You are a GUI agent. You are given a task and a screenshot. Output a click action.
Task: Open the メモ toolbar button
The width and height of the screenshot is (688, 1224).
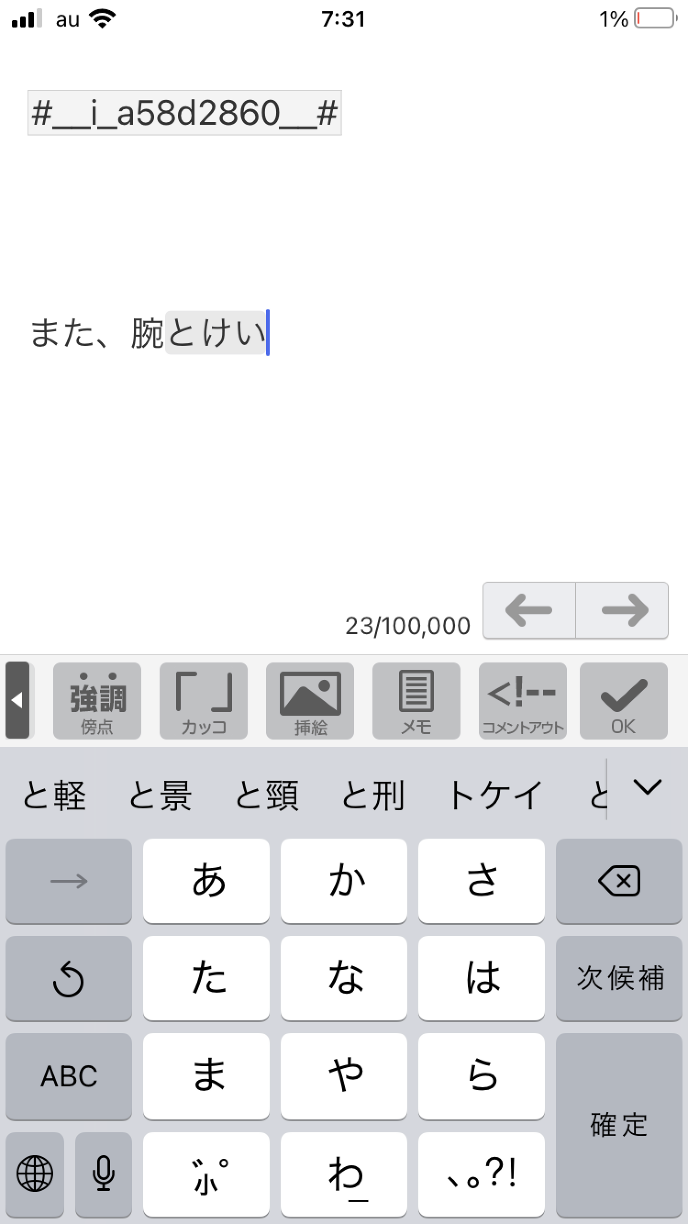(416, 700)
